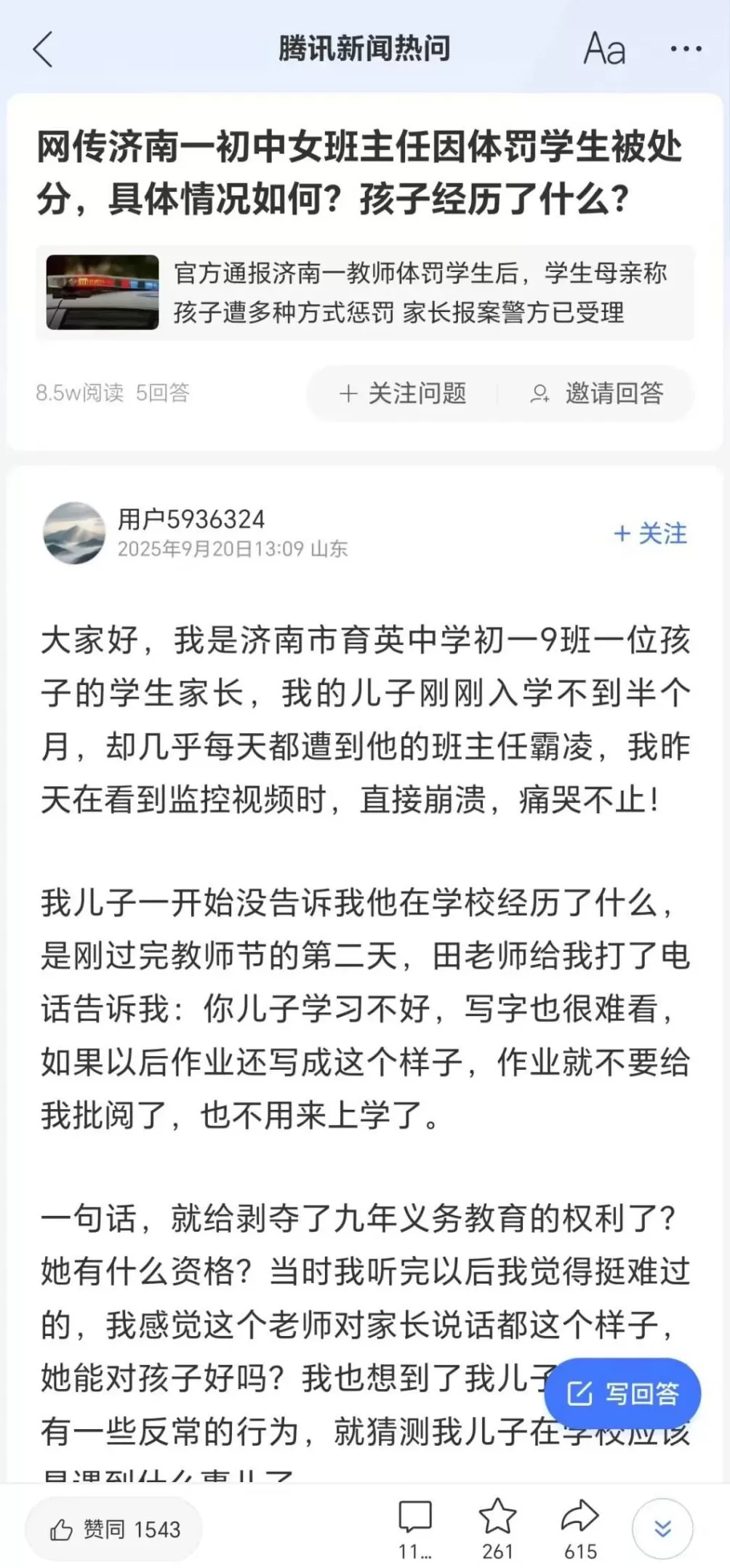The image size is (730, 1568).
Task: Tap the 腾讯新闻热问 header title
Action: click(365, 49)
